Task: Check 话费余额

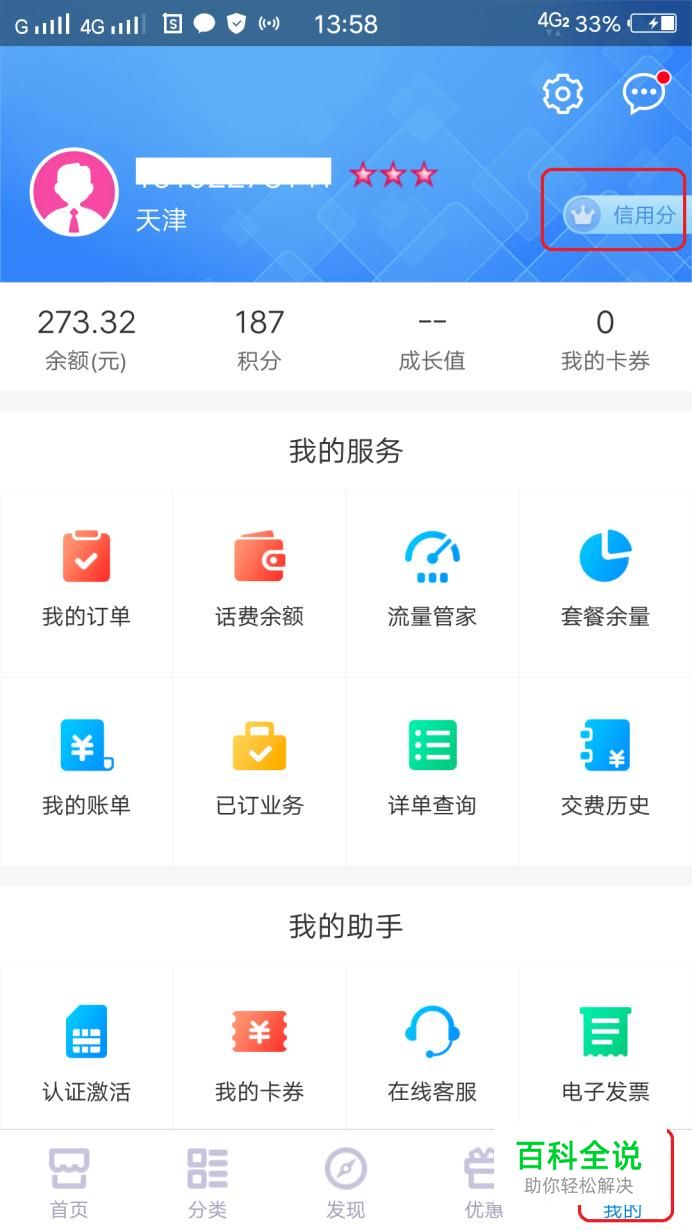Action: click(259, 581)
